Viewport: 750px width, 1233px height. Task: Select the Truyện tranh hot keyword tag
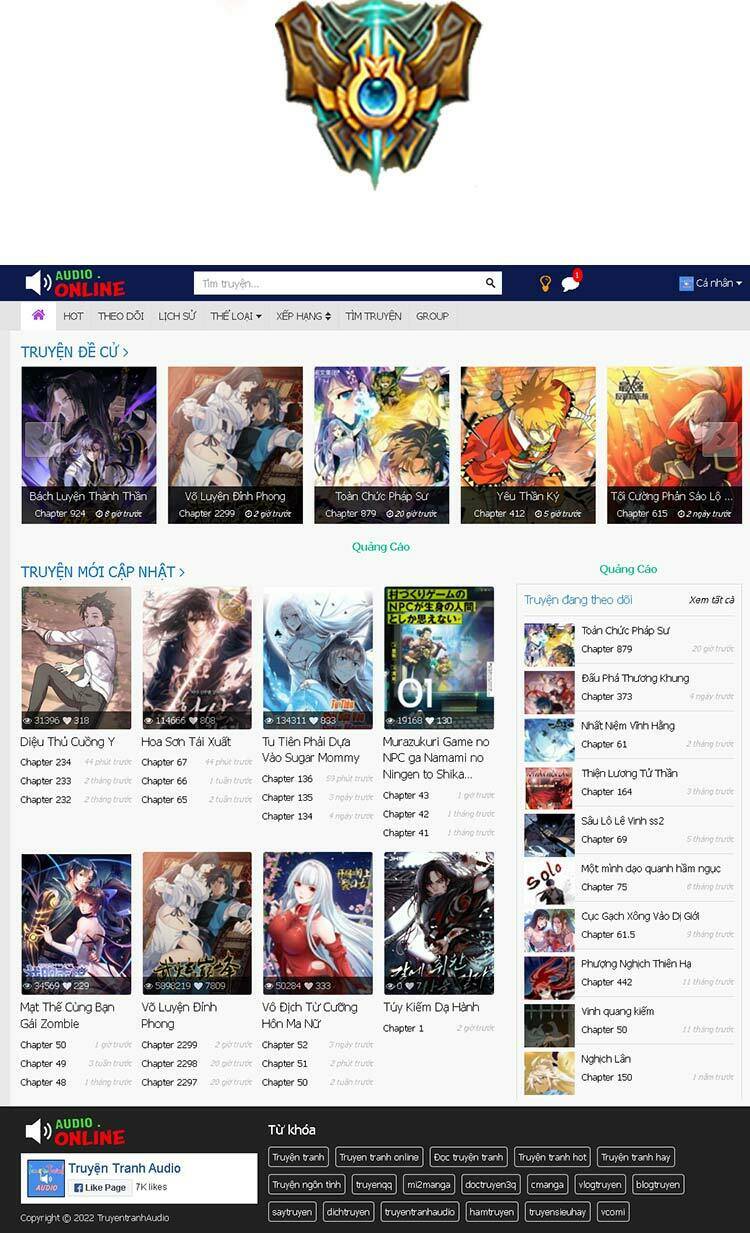[552, 1157]
